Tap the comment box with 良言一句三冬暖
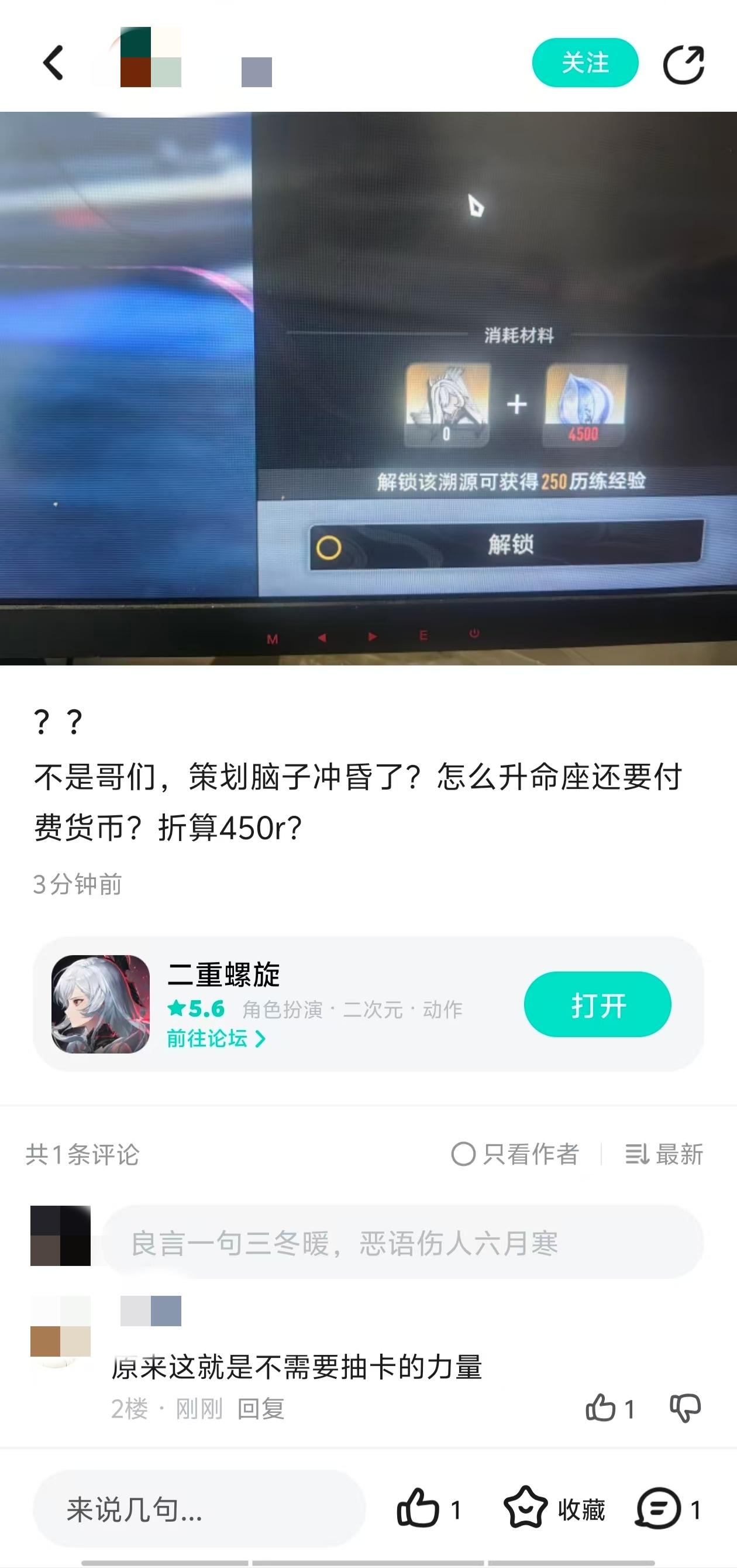737x1568 pixels. 402,1243
